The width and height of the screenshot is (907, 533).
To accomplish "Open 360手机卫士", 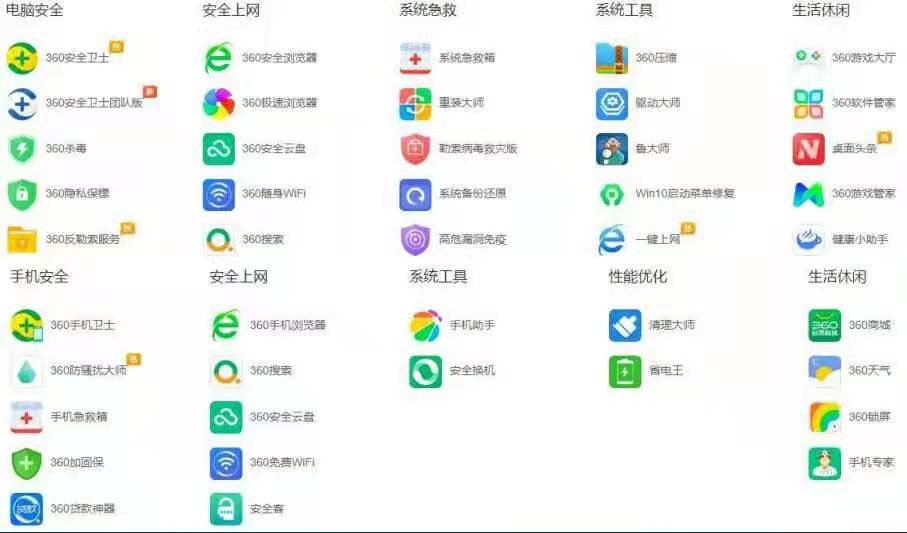I will coord(82,325).
